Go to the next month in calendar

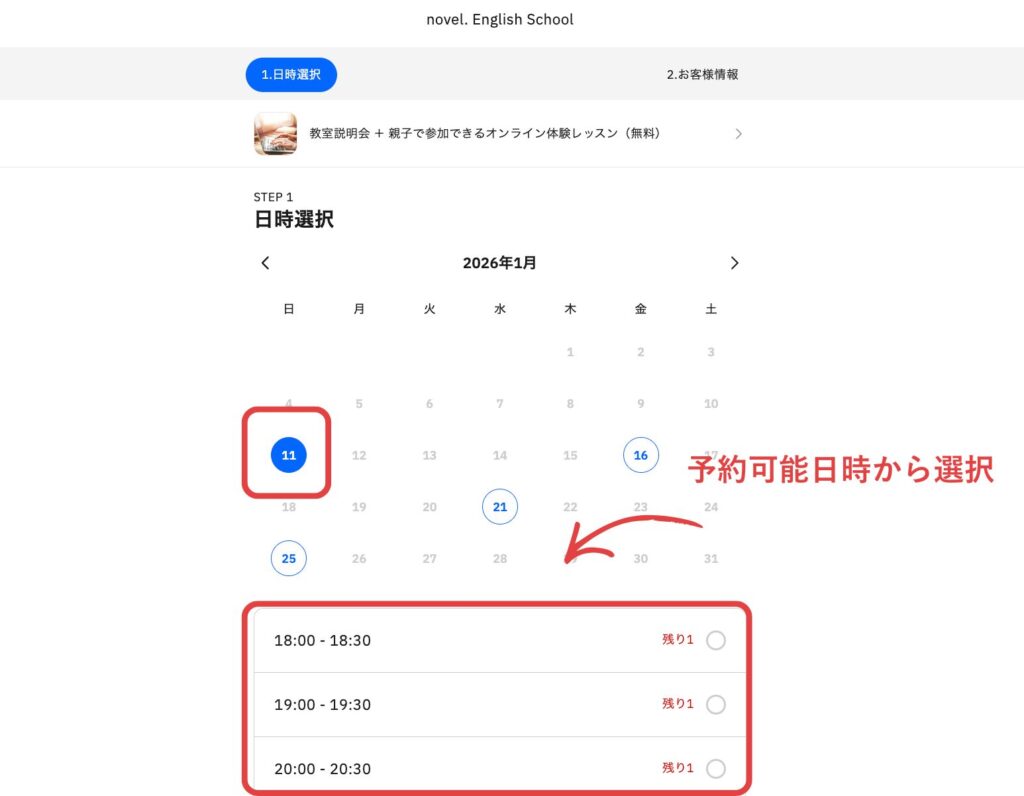pos(734,263)
